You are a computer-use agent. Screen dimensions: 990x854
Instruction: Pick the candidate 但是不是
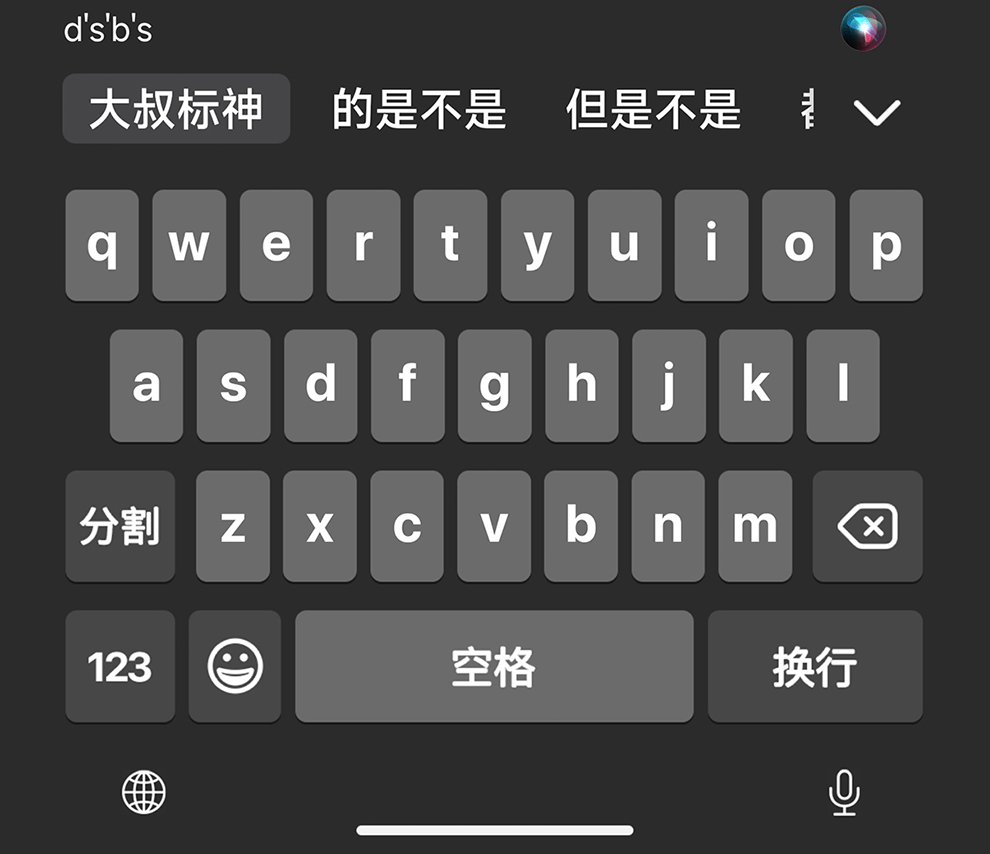[x=653, y=109]
